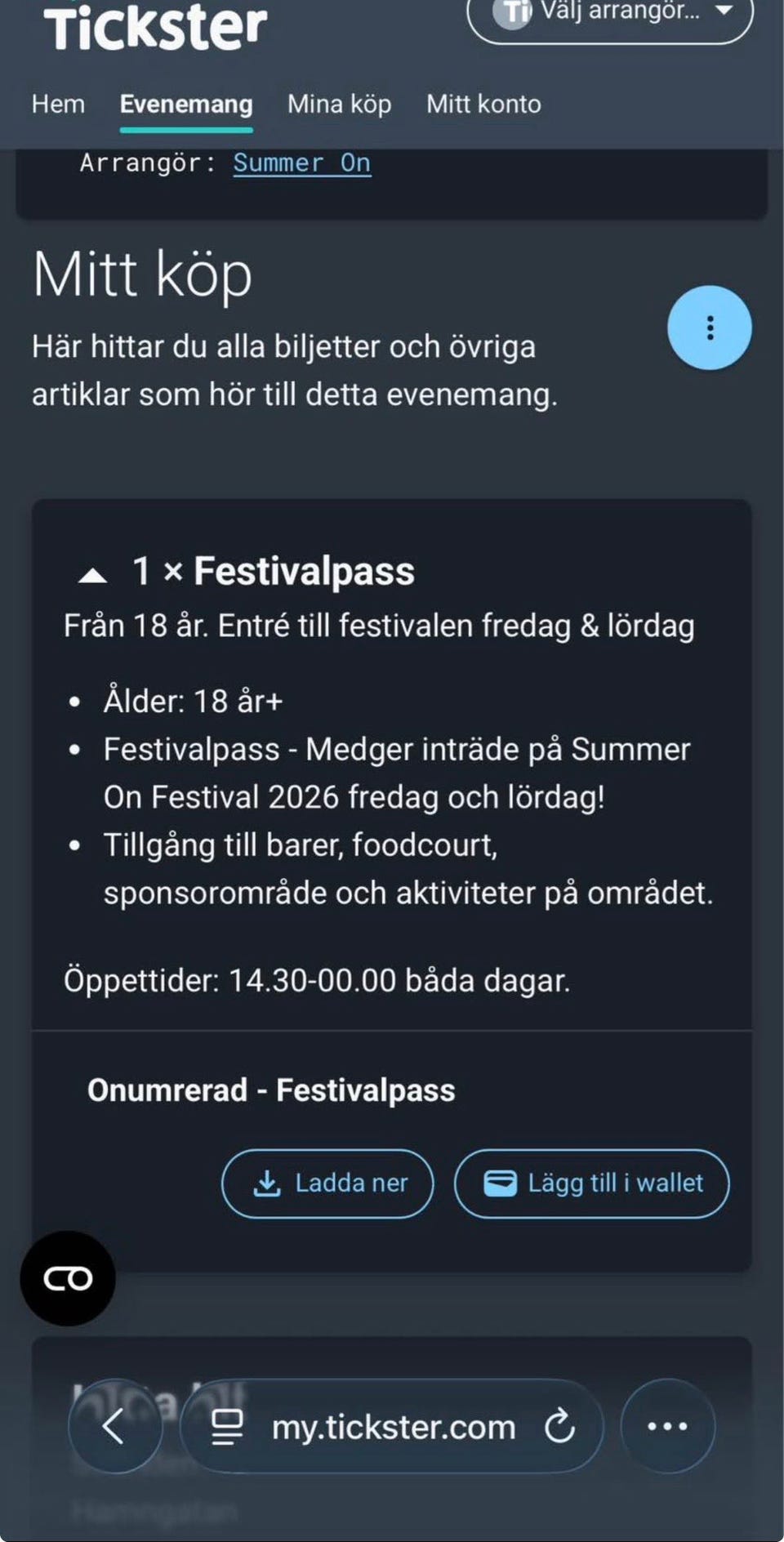Tap Lägg till i wallet
The height and width of the screenshot is (1542, 784).
591,1183
